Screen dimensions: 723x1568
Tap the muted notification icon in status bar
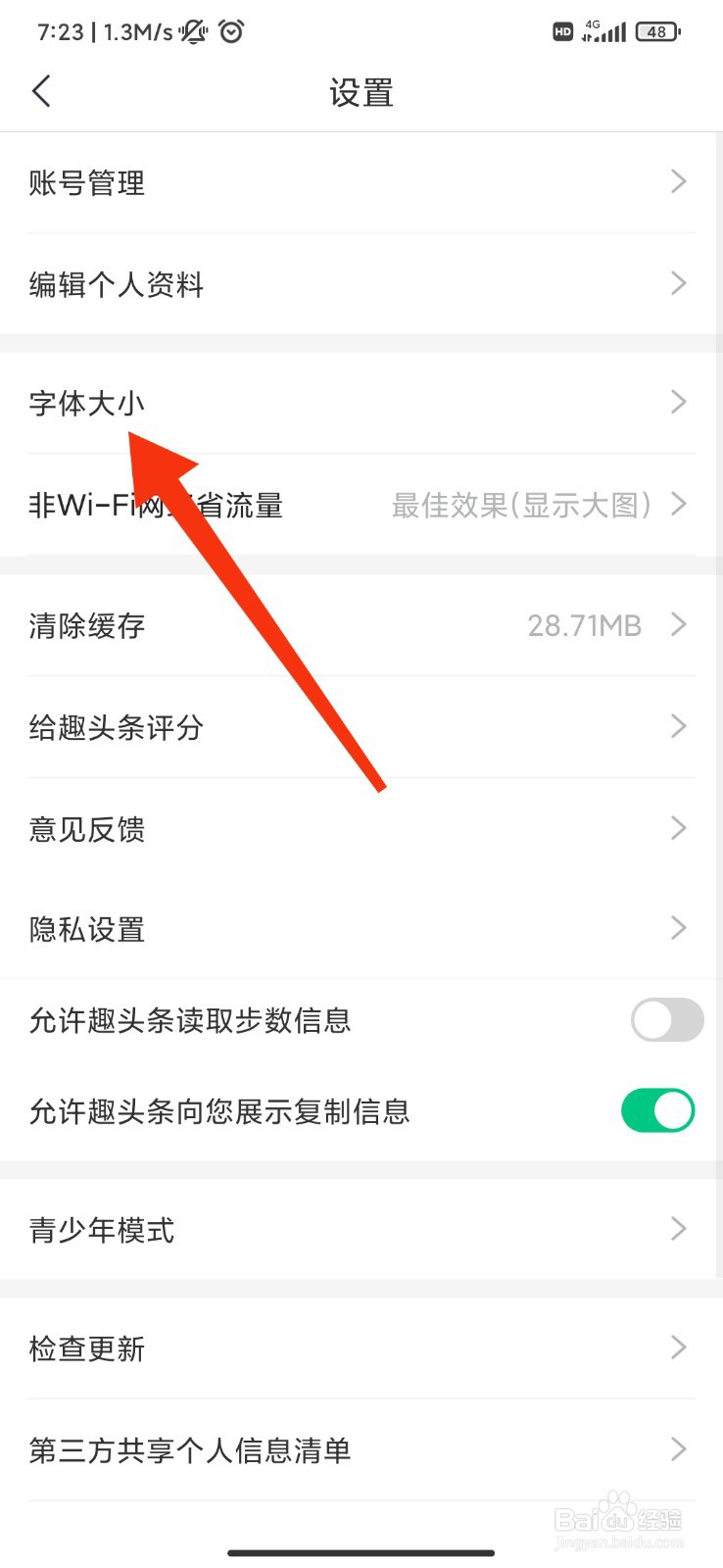click(192, 31)
